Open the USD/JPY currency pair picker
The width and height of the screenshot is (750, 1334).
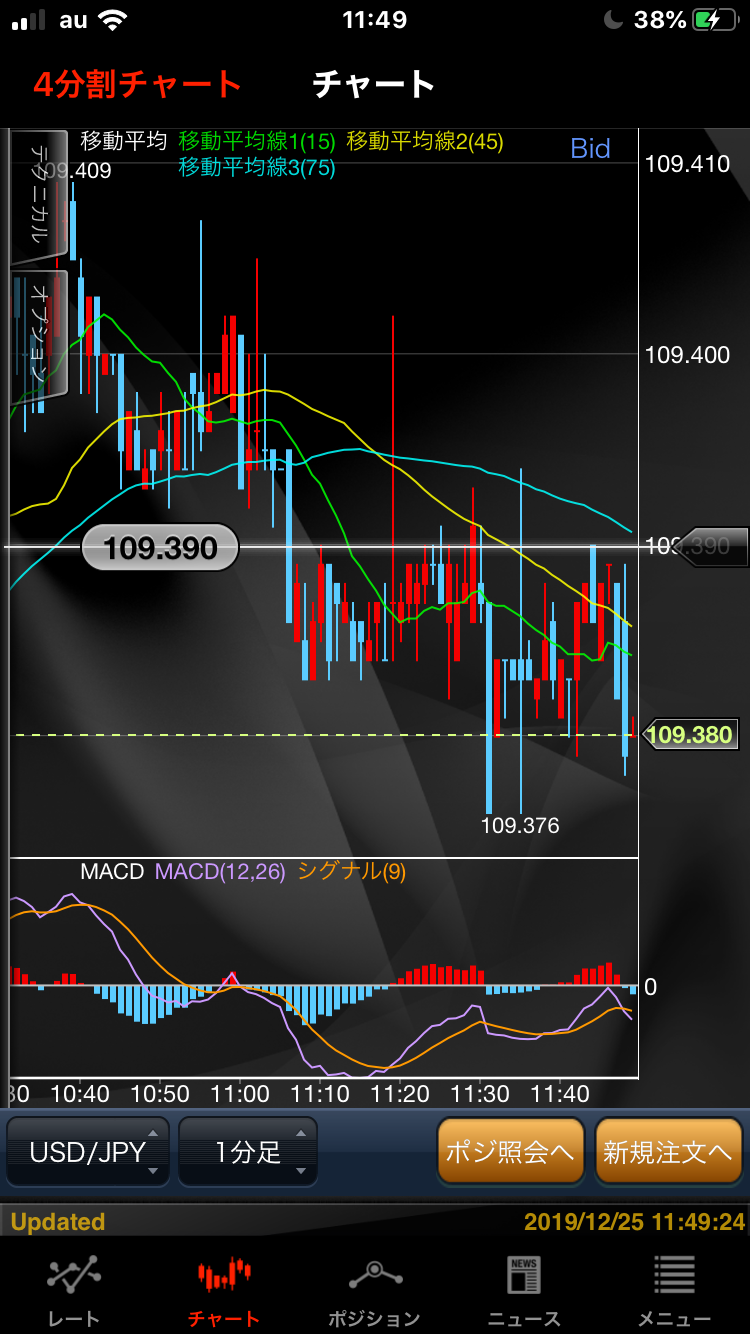coord(88,1152)
